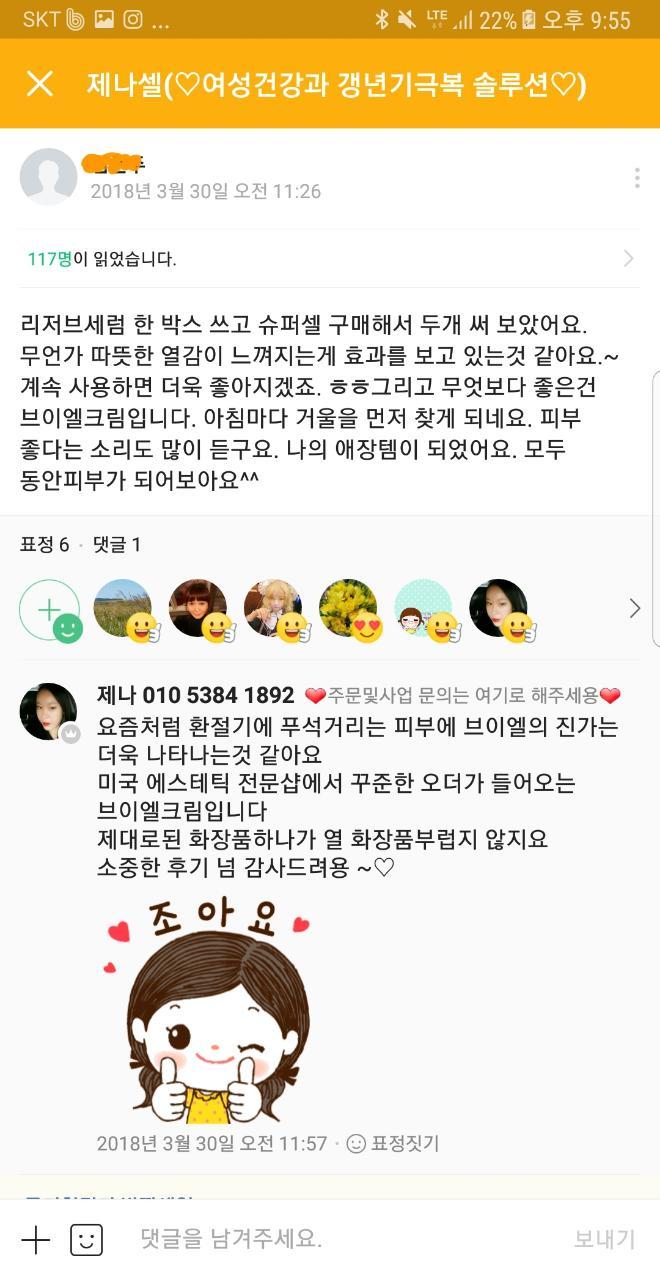Open the post author's profile picture
This screenshot has width=660, height=1280.
coord(48,177)
